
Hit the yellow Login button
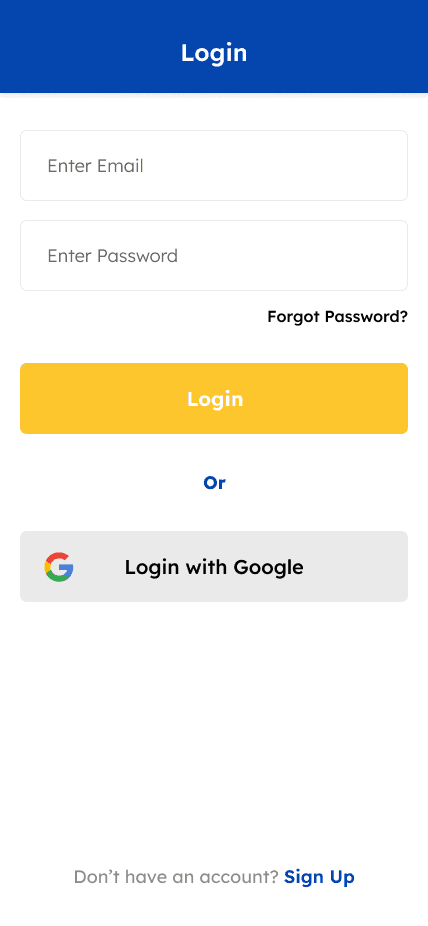point(214,399)
